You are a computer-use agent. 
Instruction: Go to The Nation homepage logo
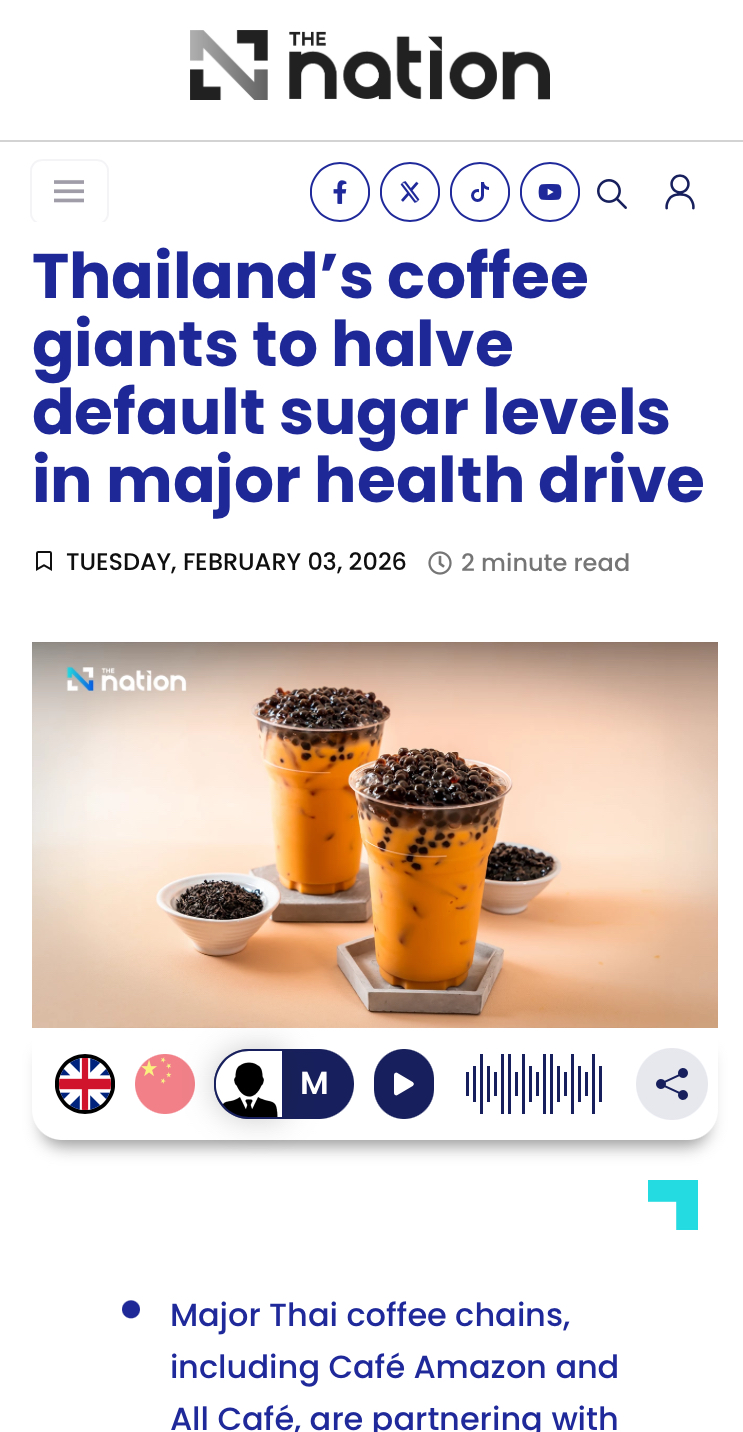pyautogui.click(x=370, y=66)
